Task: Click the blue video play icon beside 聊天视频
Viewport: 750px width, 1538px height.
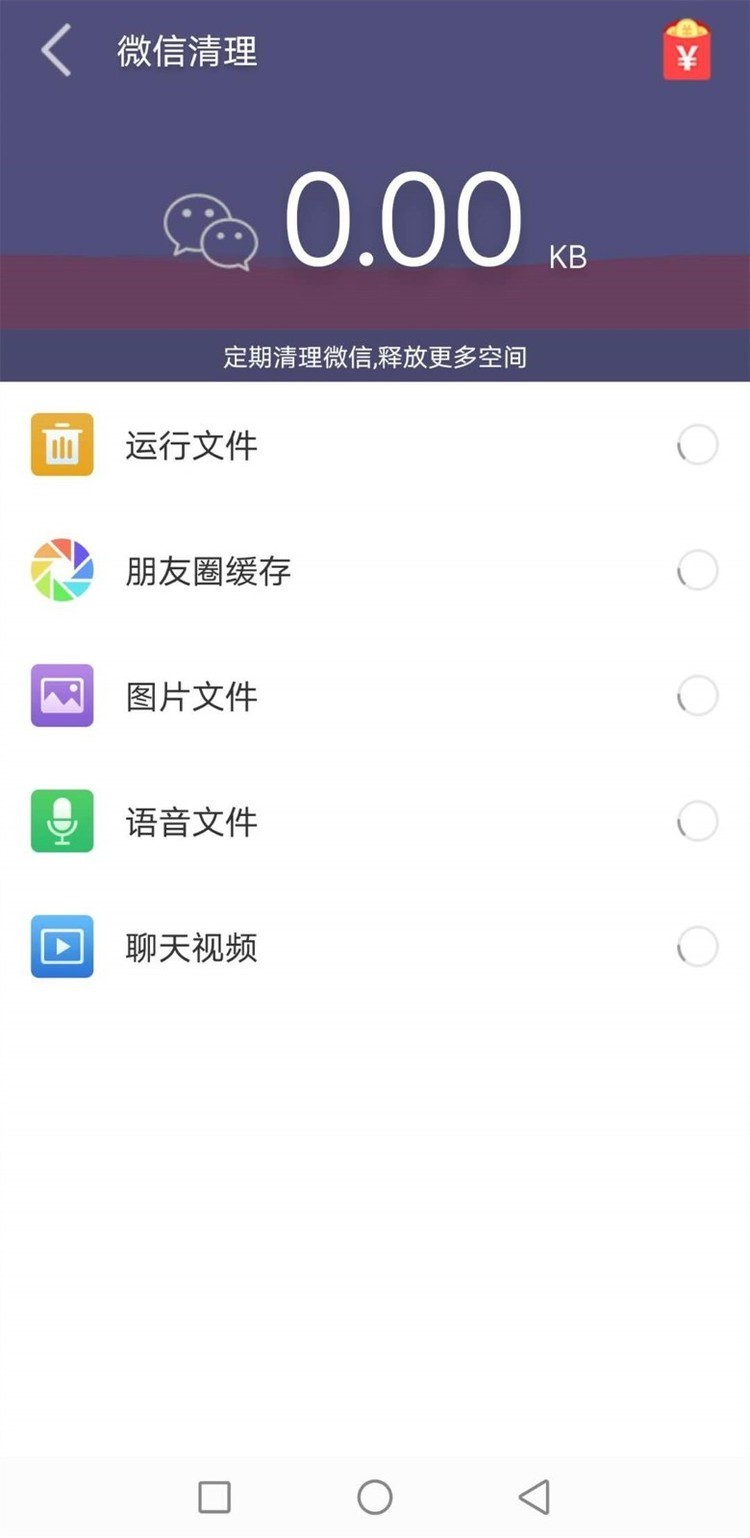Action: [61, 947]
